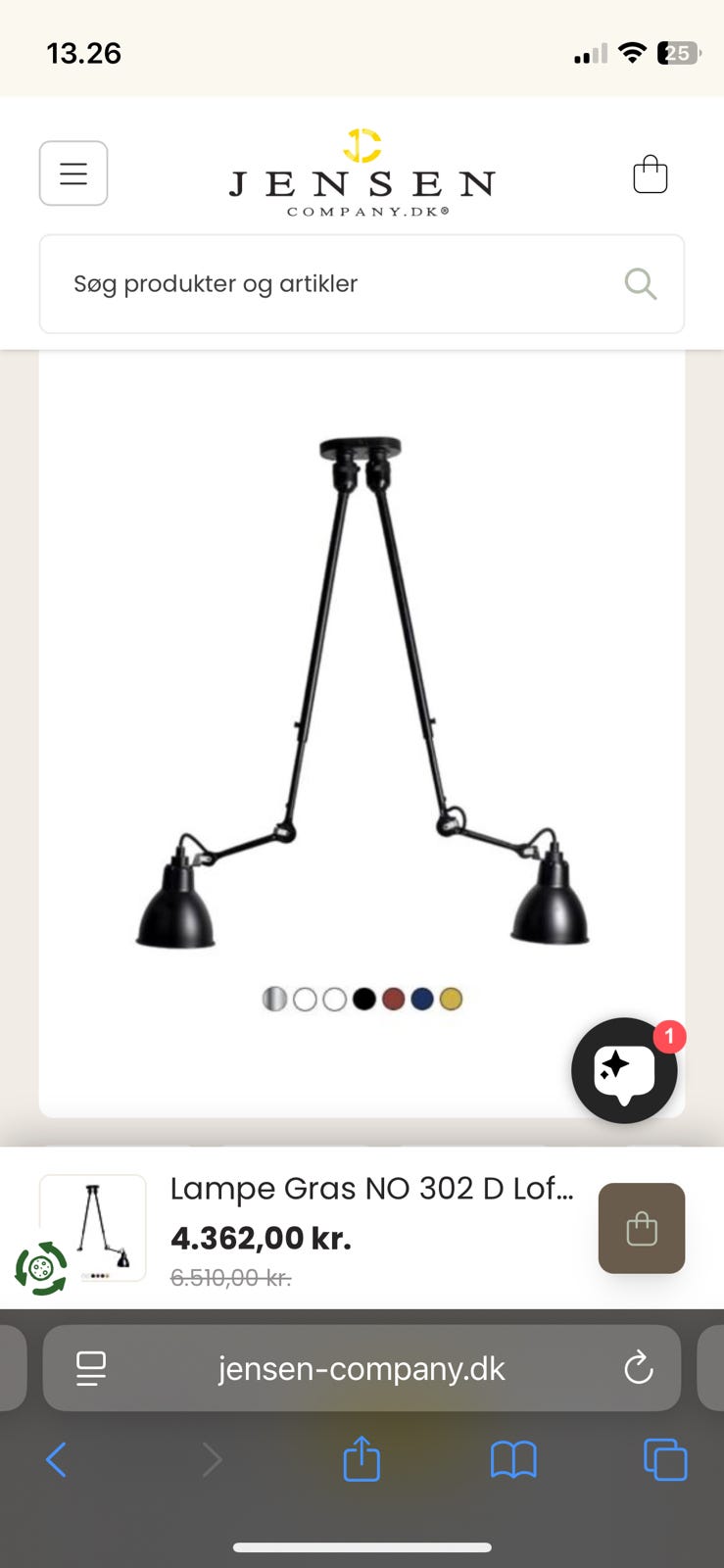The width and height of the screenshot is (724, 1568).
Task: Select the navy blue color dot
Action: point(422,999)
